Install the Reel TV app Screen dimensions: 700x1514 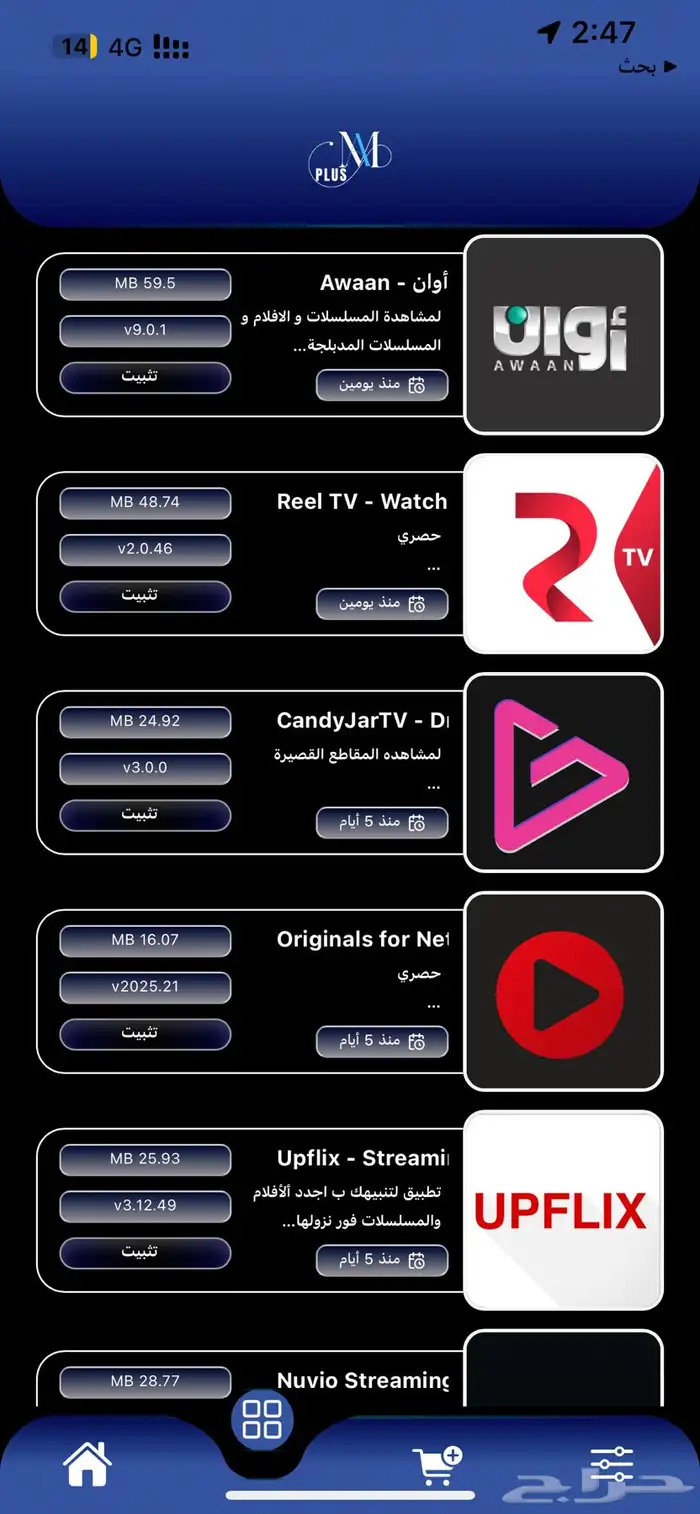pos(145,596)
